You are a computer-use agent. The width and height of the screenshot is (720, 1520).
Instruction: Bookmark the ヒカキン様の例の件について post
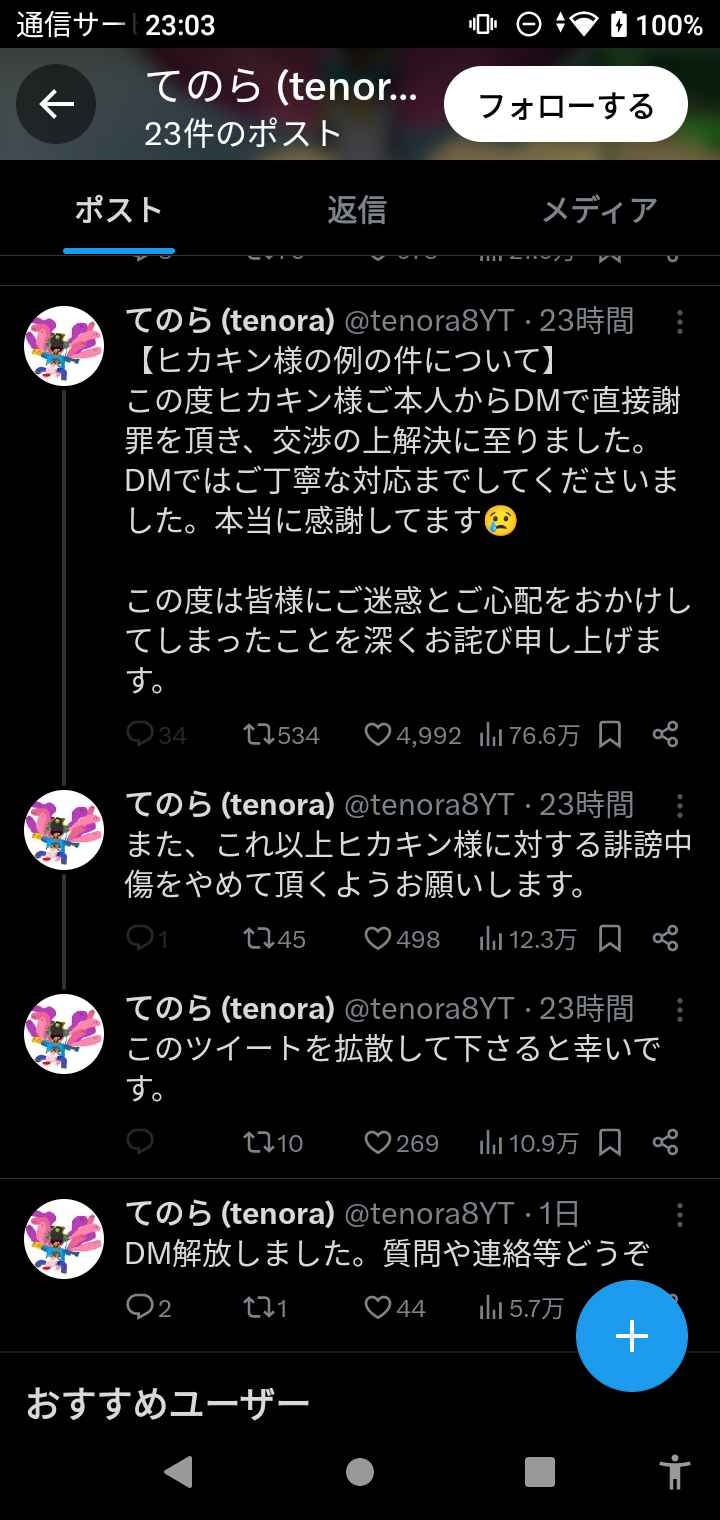coord(610,736)
